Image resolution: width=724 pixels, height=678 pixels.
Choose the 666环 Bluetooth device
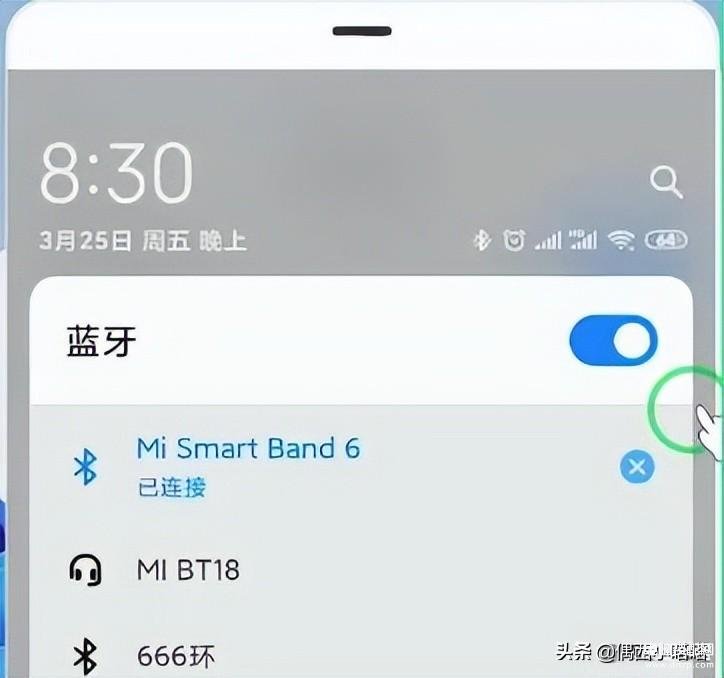click(x=176, y=655)
